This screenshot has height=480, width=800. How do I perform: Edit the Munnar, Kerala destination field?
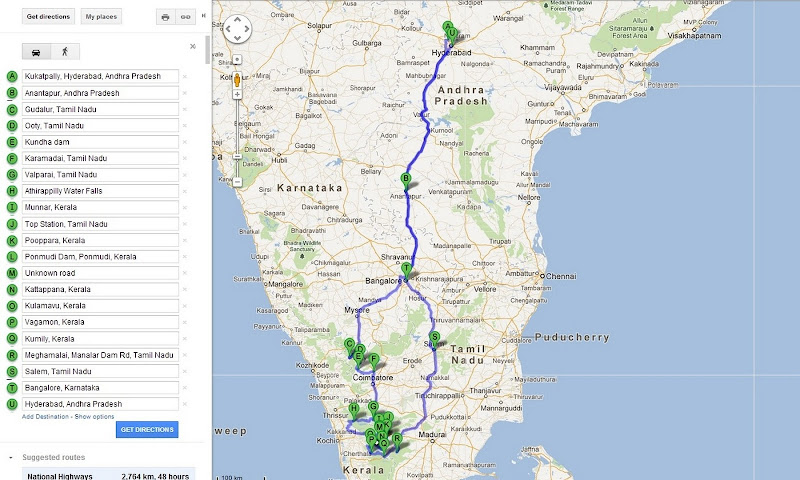point(100,207)
